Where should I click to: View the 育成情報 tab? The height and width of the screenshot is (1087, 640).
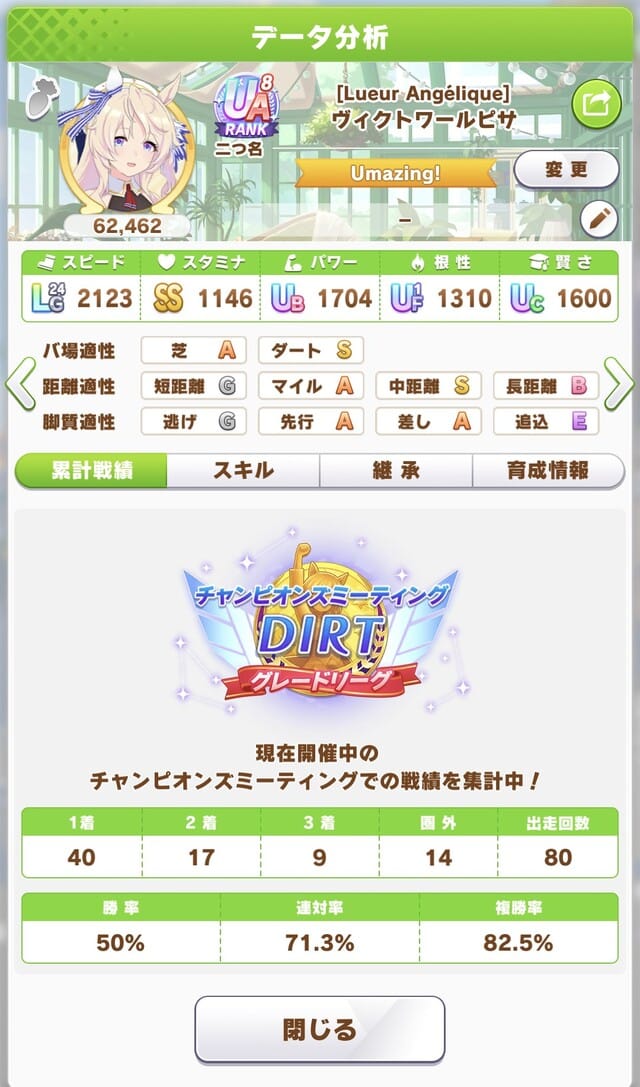tap(549, 470)
